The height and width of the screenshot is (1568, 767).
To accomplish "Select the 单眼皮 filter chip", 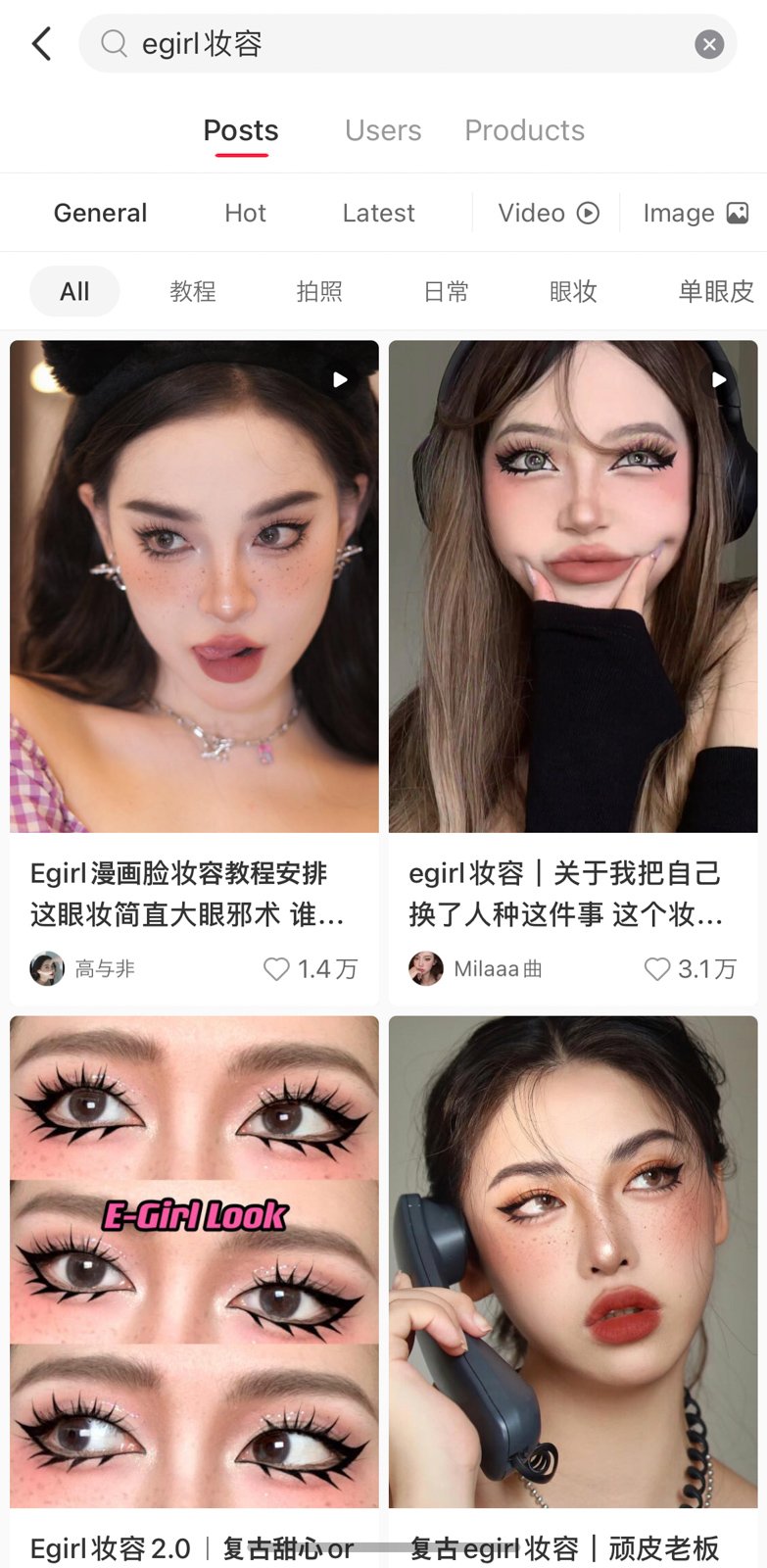I will click(715, 291).
